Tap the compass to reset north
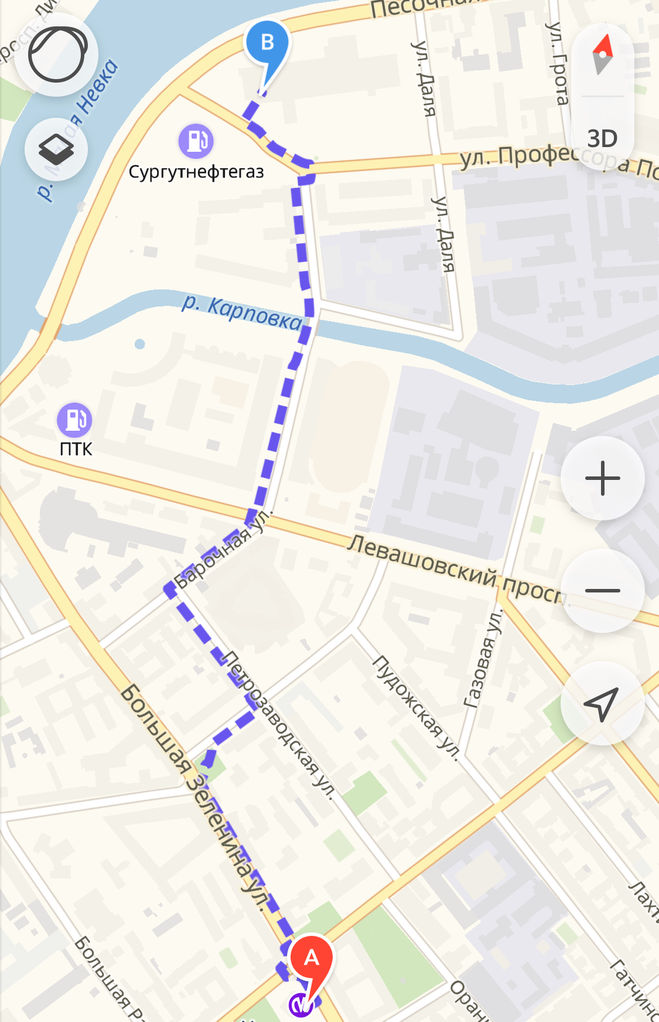Screen dimensions: 659x1022 pos(601,54)
